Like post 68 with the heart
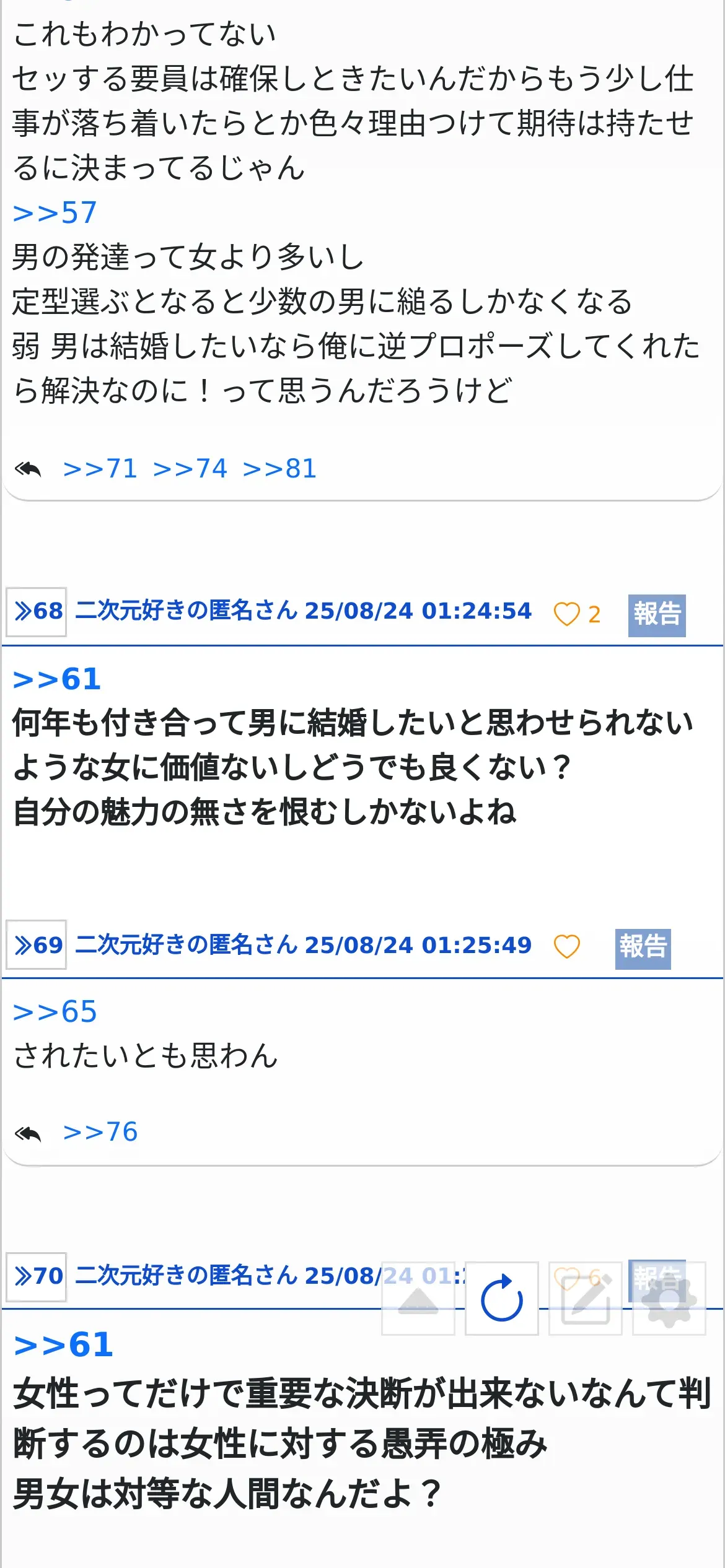The height and width of the screenshot is (1568, 725). [566, 614]
